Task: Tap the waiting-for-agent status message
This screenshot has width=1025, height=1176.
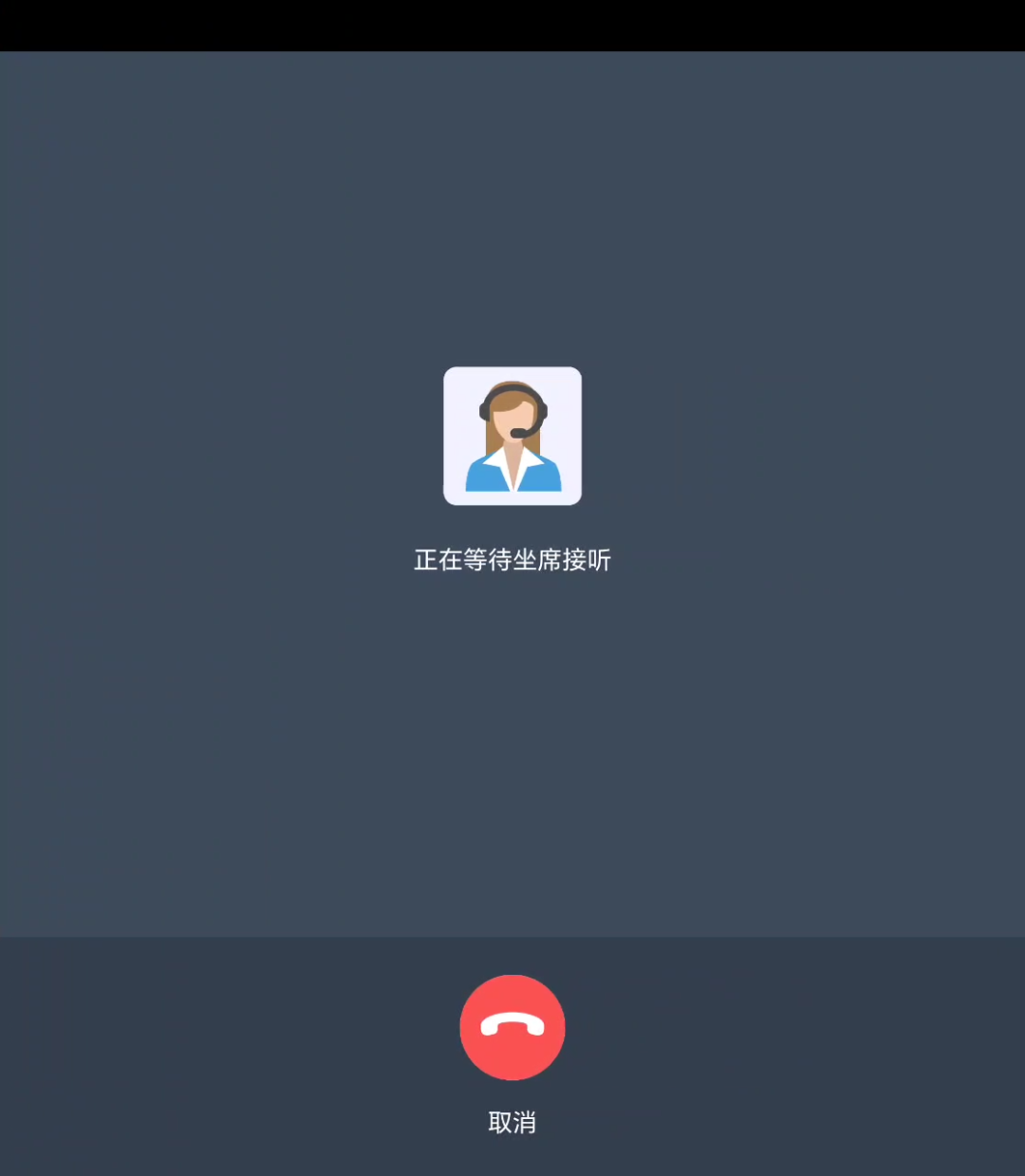Action: pos(512,560)
